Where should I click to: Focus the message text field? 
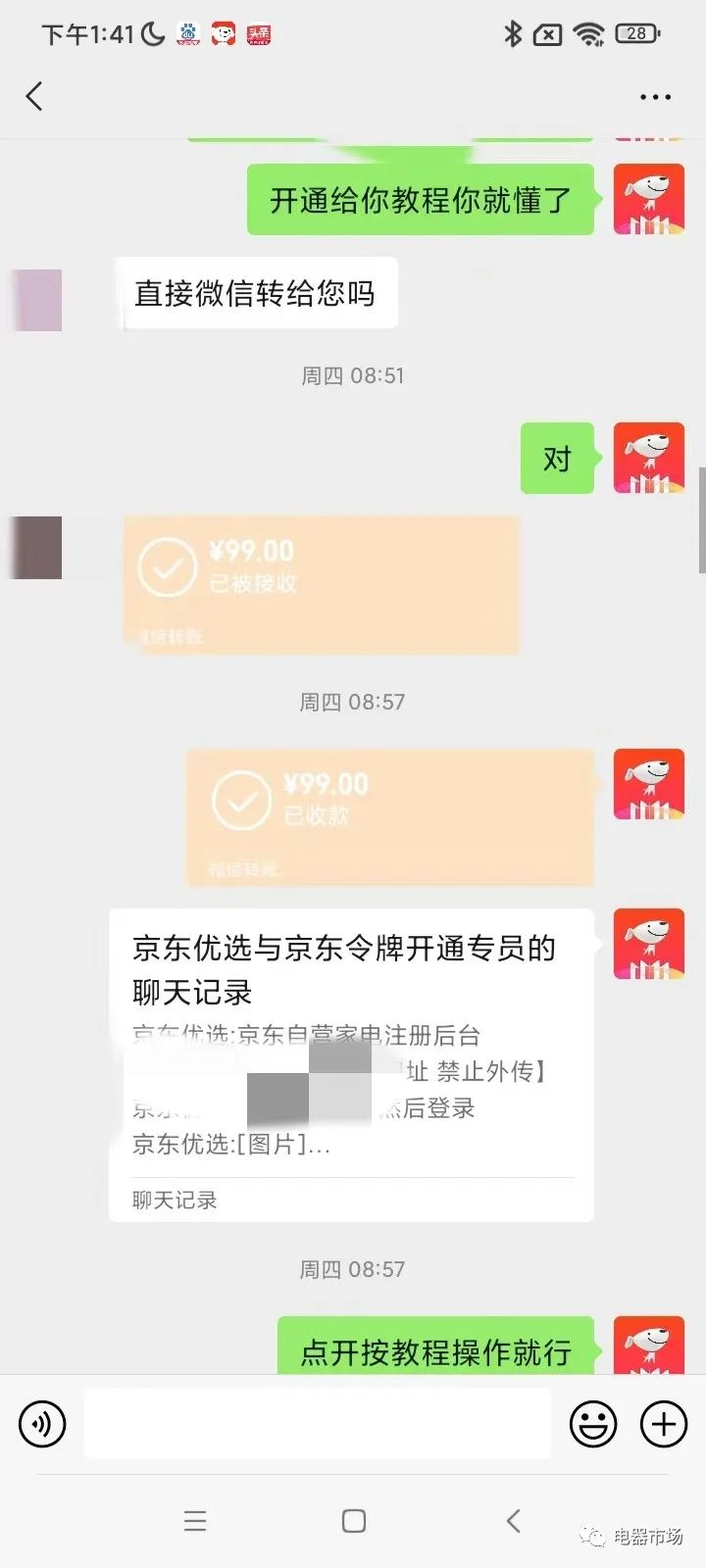[317, 1423]
